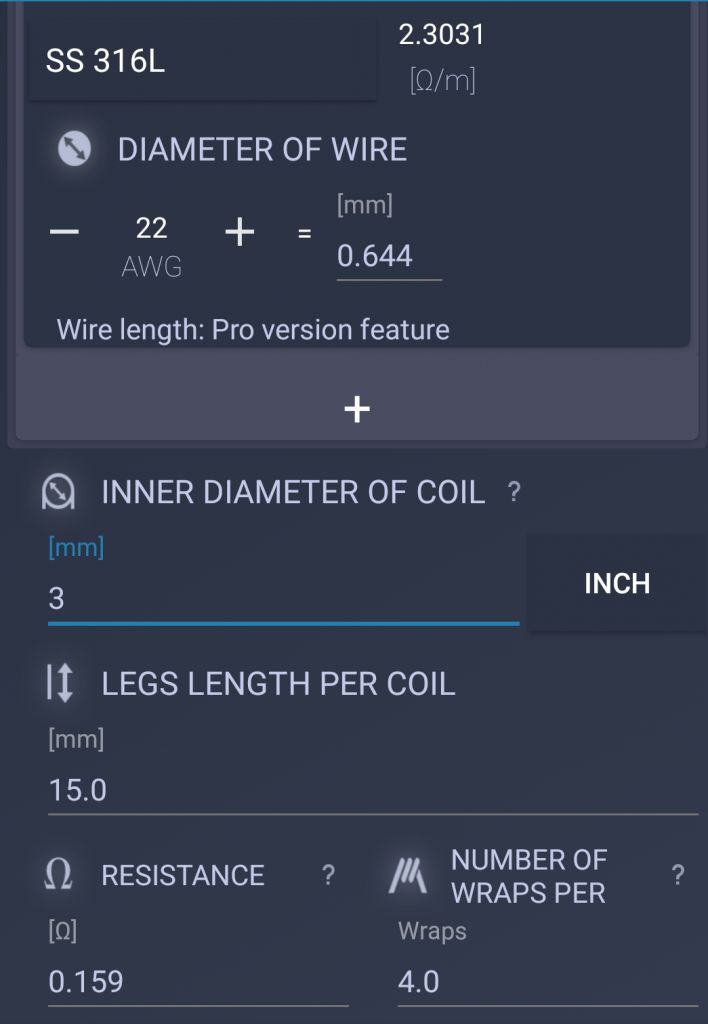
Task: Edit the inner diameter of coil field
Action: click(283, 598)
